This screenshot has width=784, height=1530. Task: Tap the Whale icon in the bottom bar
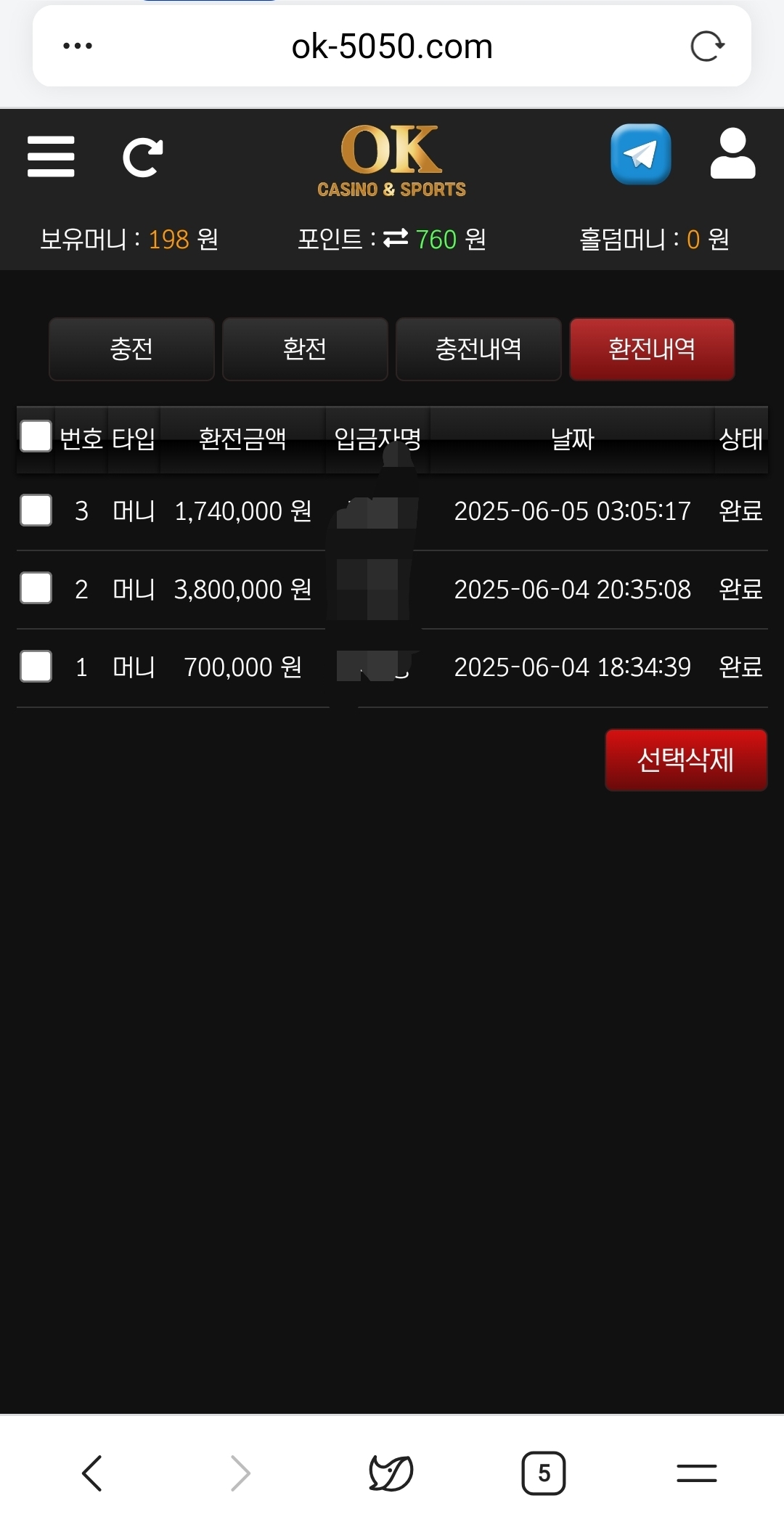391,1473
